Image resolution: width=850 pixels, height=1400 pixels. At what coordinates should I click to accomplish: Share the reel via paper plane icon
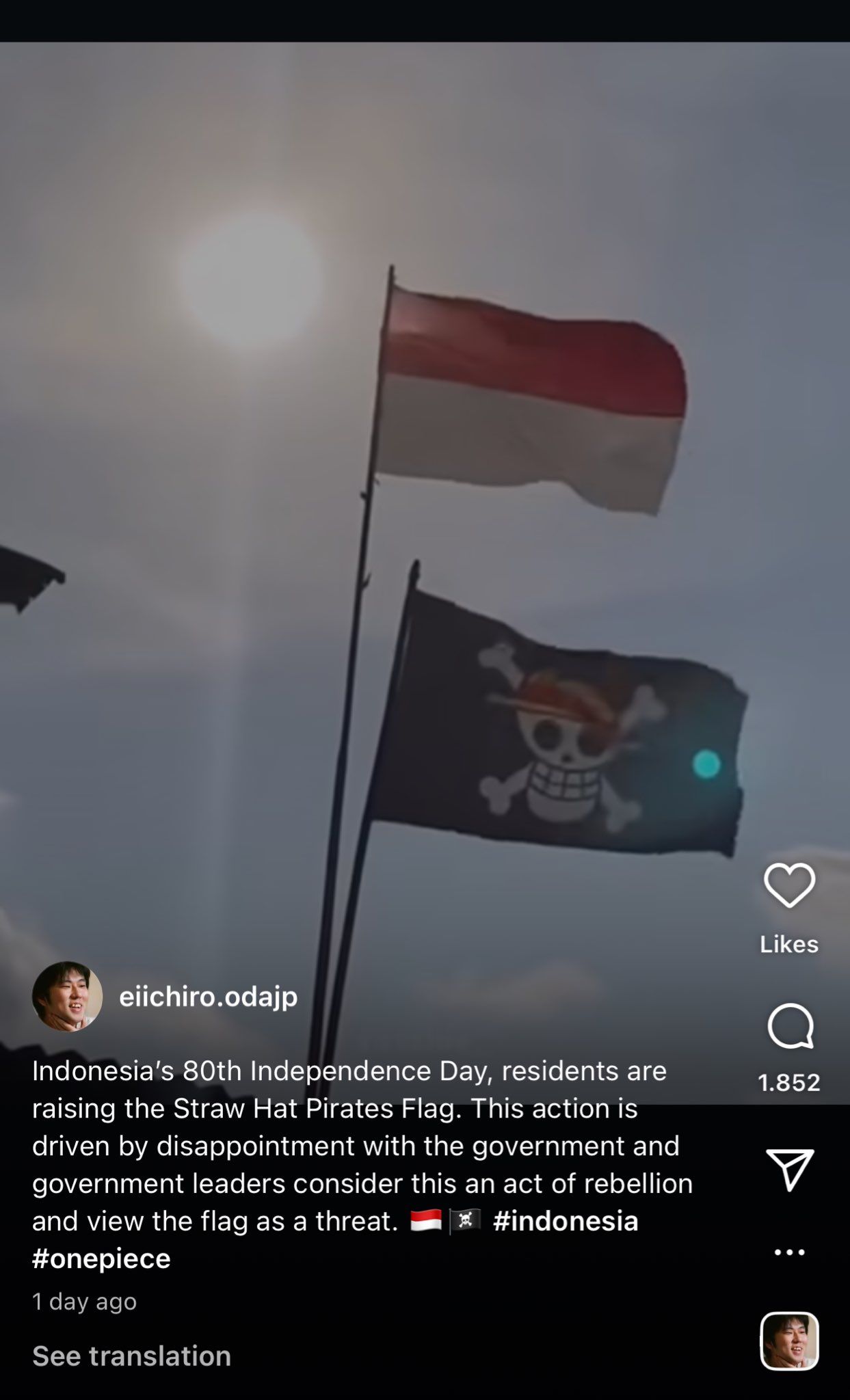point(790,1169)
